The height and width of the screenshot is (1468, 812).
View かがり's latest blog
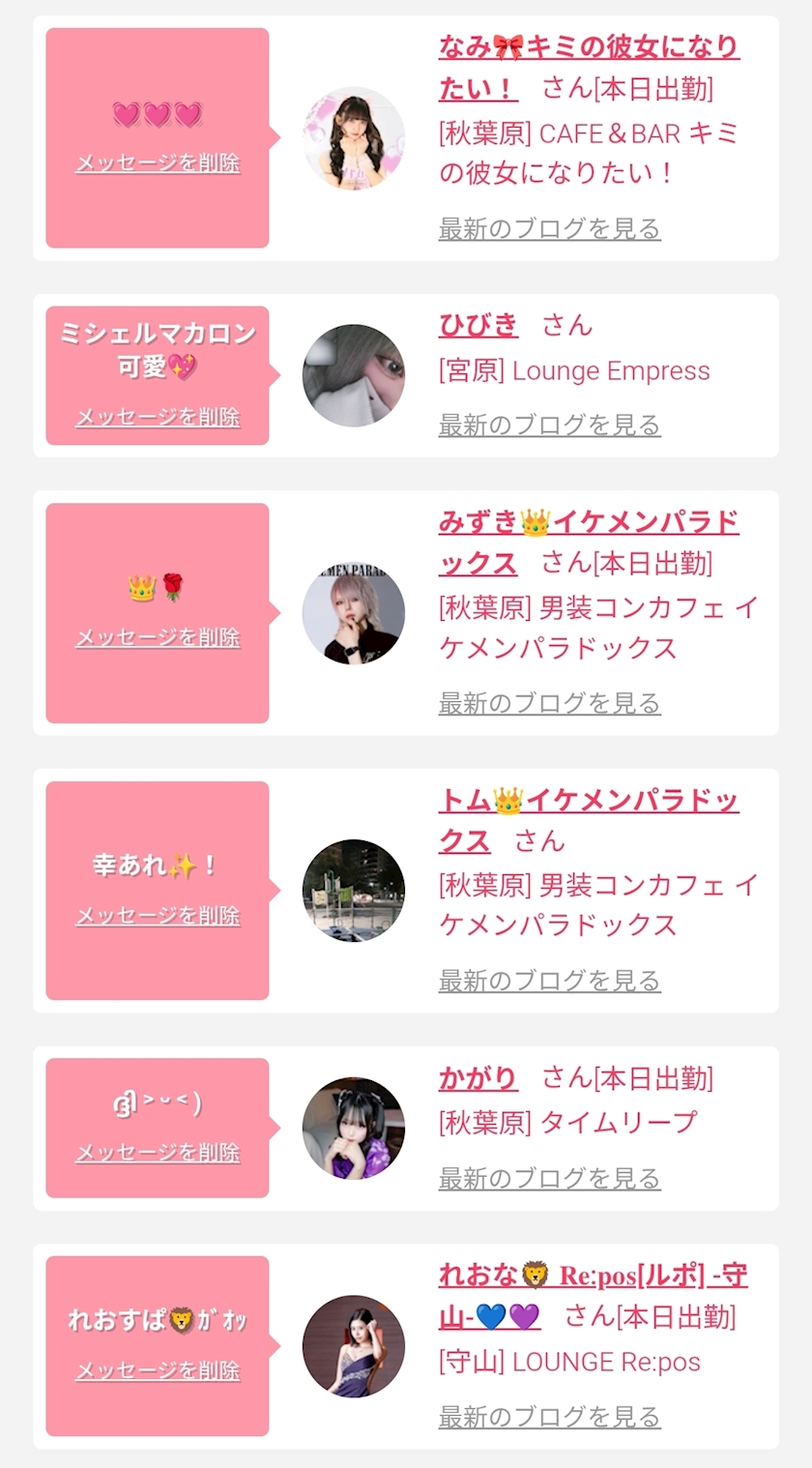[549, 1179]
